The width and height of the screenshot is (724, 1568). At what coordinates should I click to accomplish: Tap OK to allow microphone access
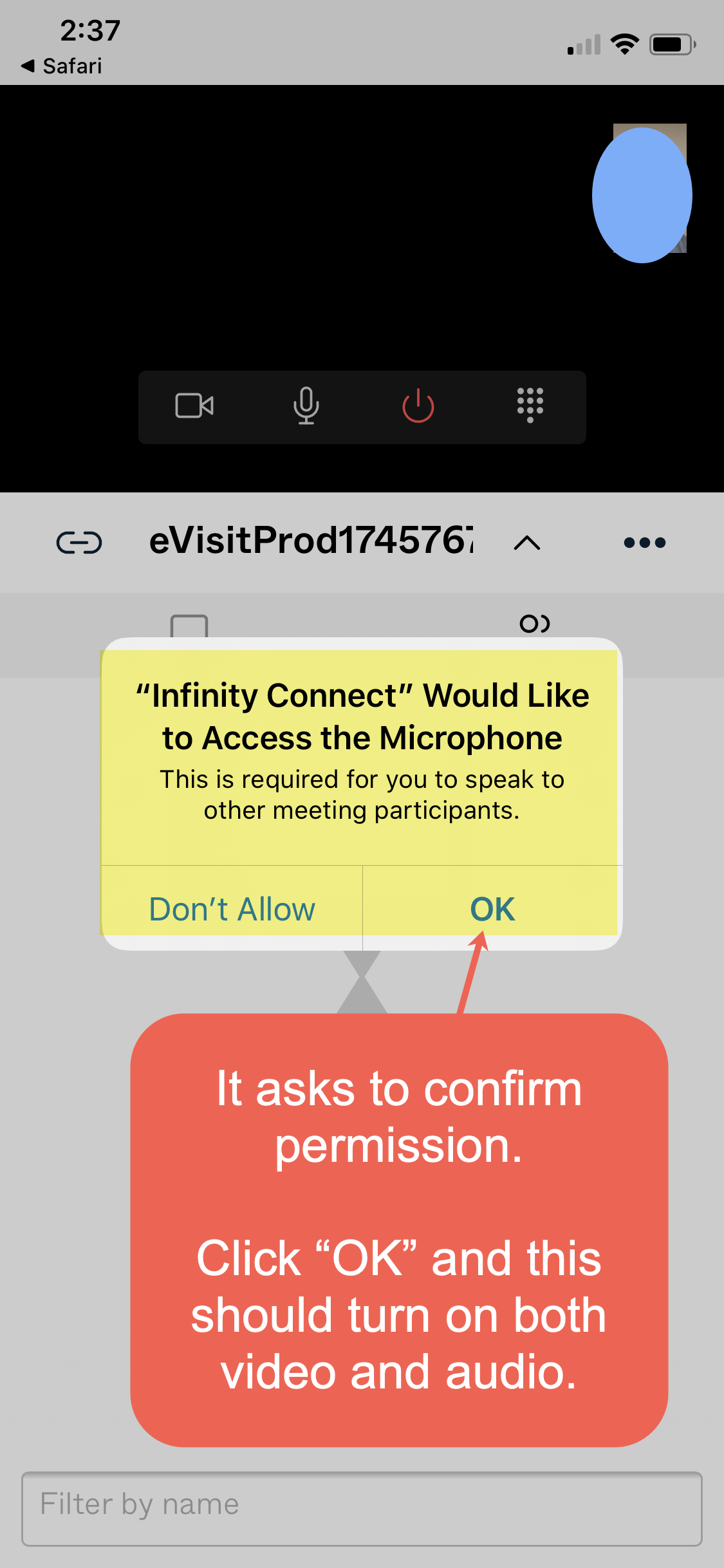coord(492,909)
